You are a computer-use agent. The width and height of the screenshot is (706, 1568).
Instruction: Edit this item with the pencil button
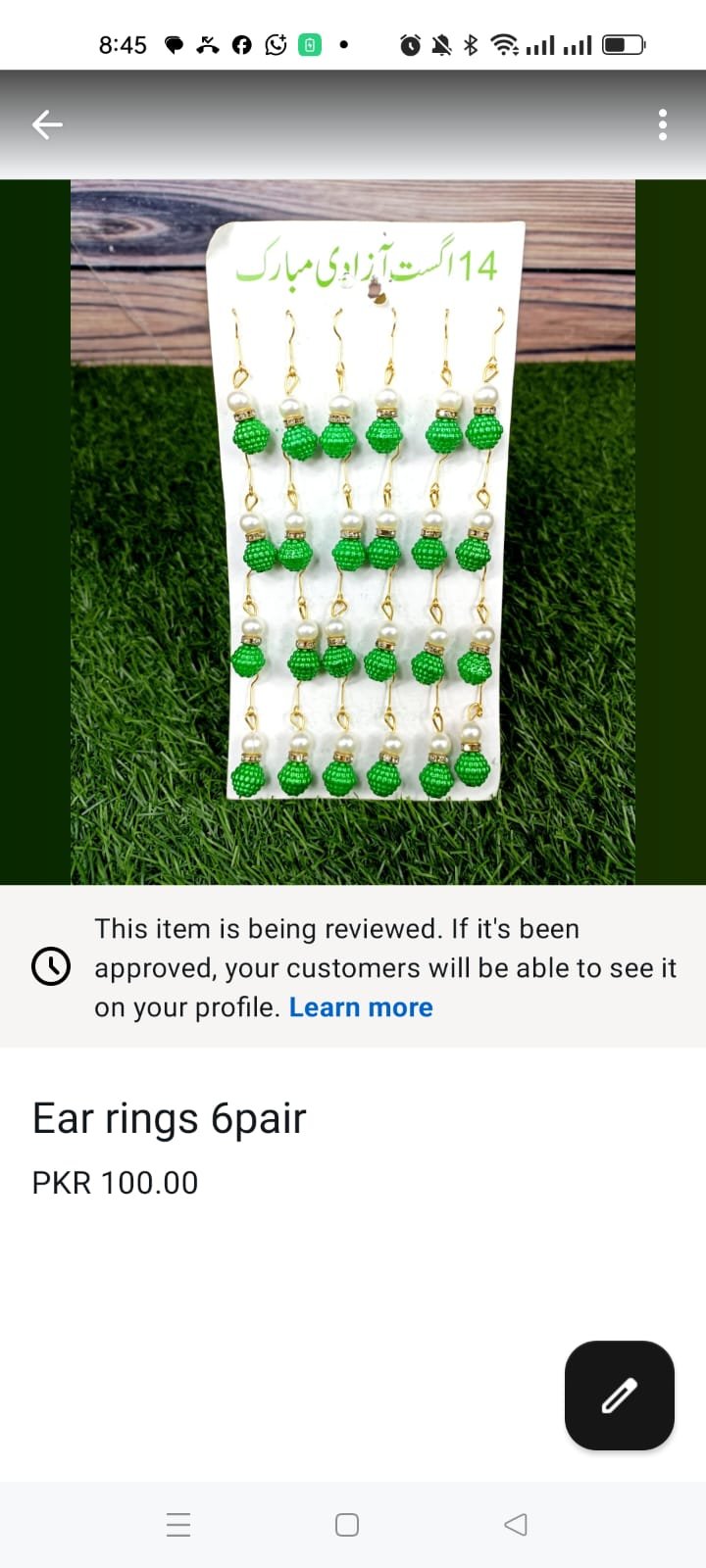620,1396
